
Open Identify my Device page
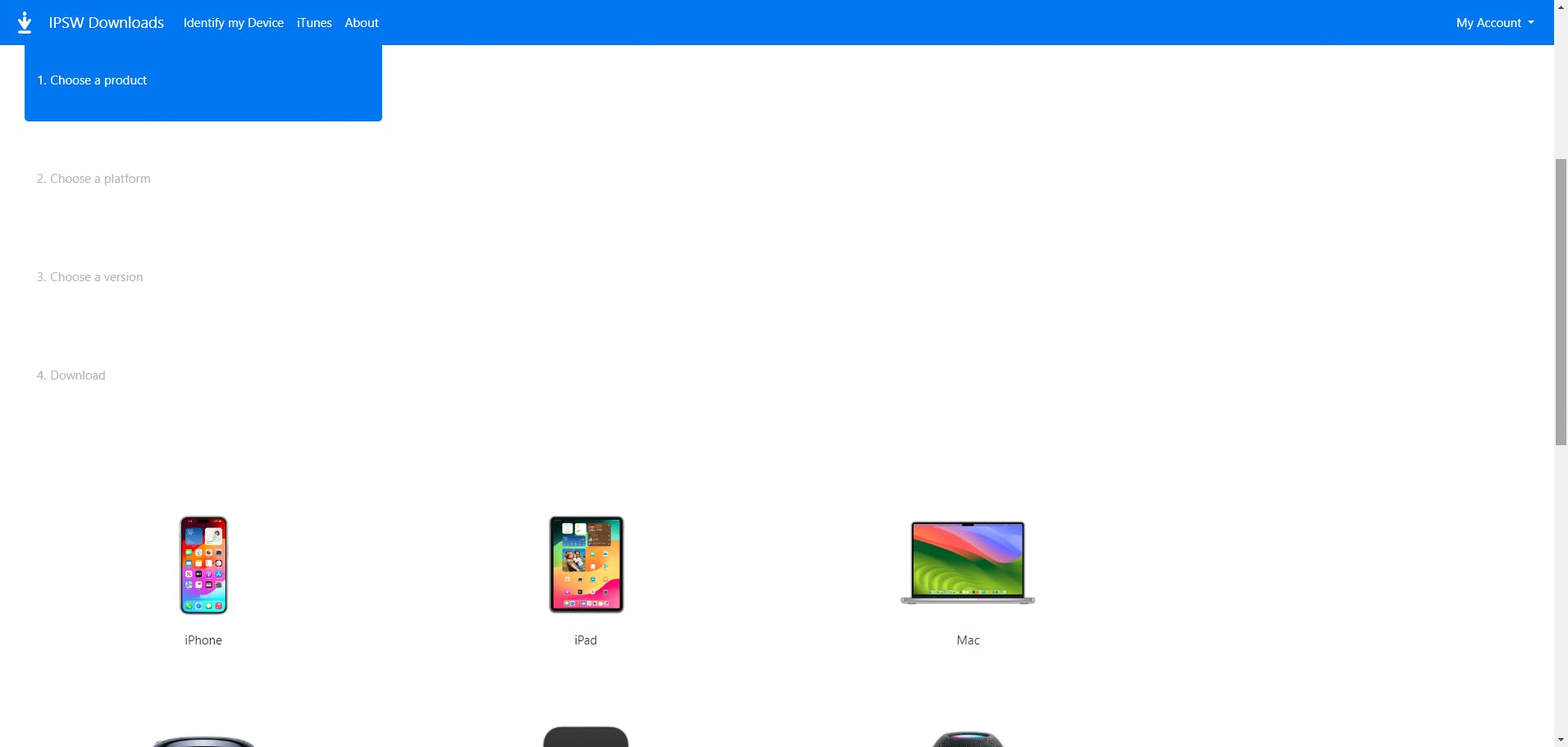[233, 23]
